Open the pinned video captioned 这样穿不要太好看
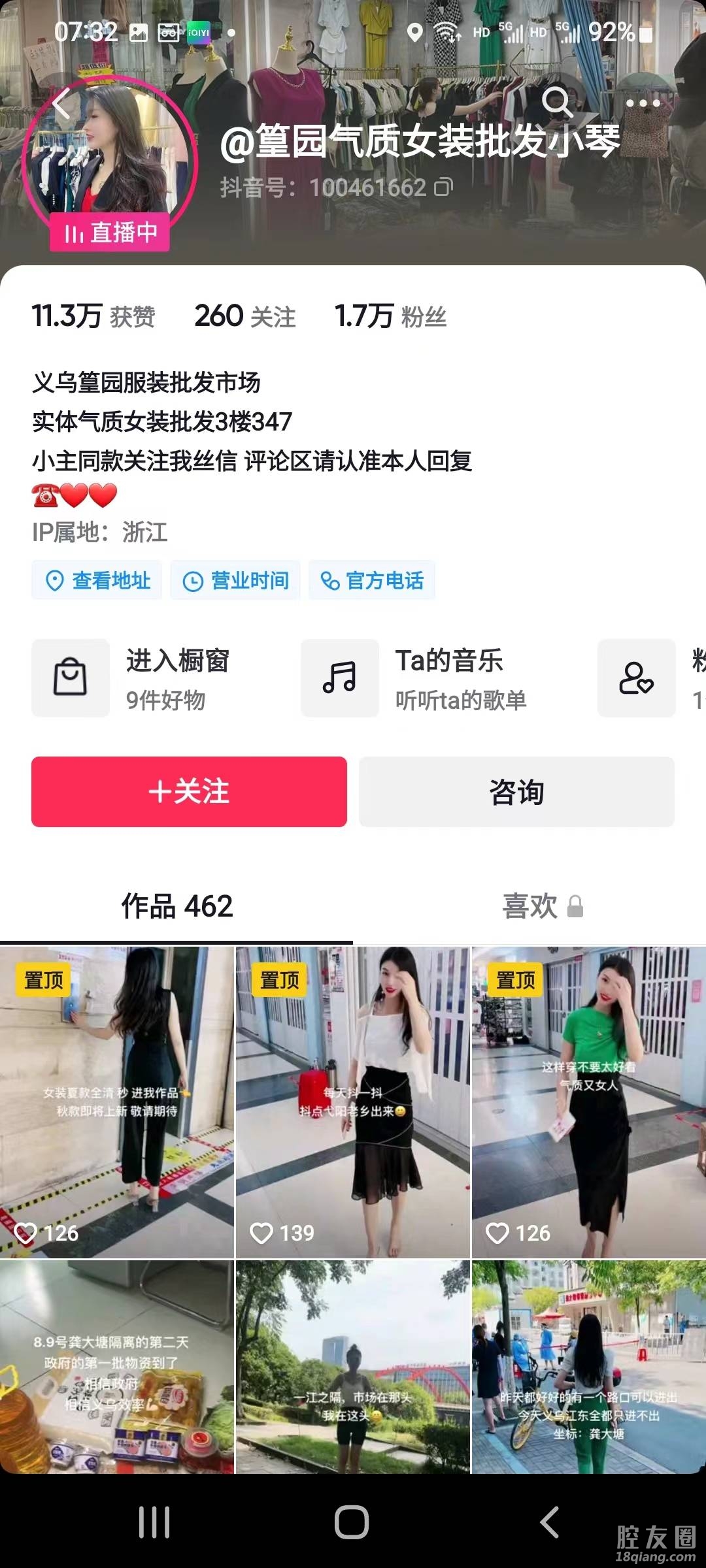 [589, 1103]
